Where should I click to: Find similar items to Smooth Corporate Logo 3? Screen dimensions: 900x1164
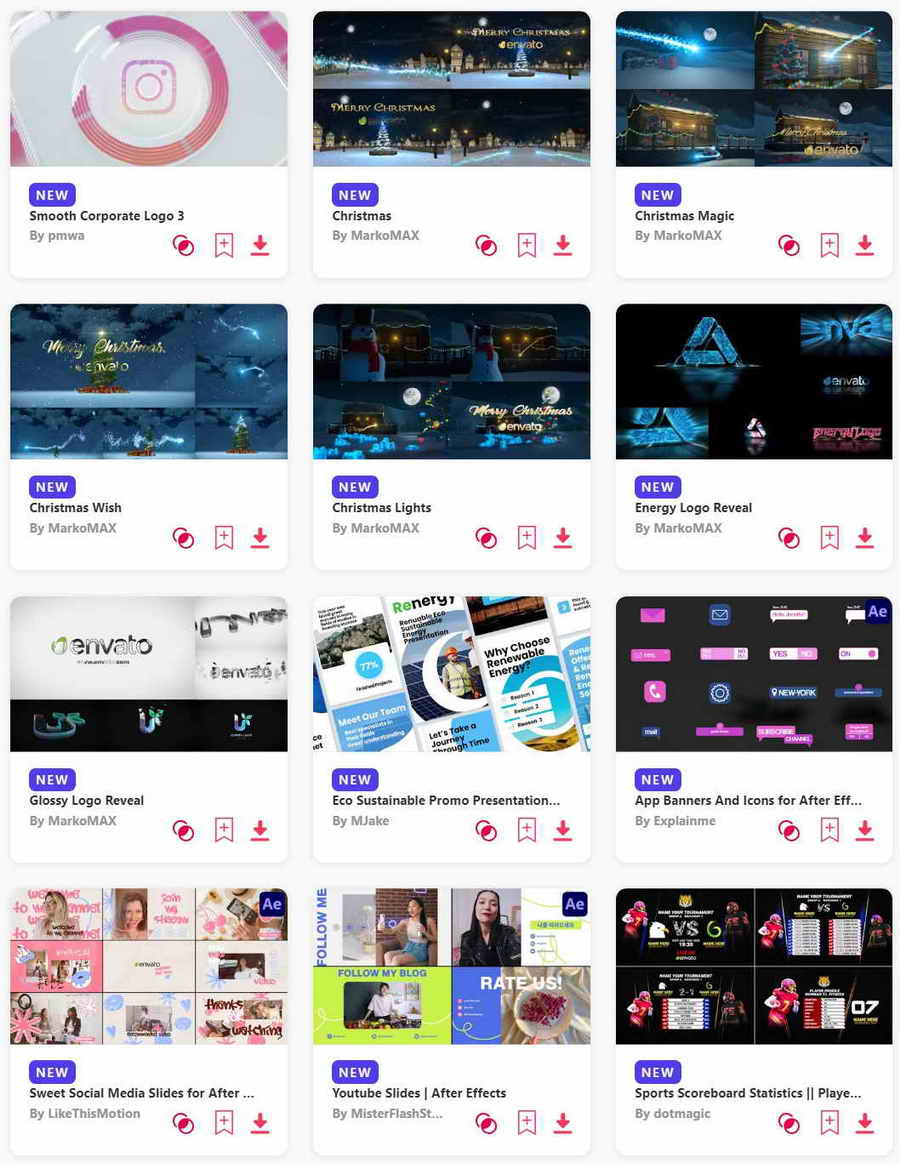click(x=184, y=245)
